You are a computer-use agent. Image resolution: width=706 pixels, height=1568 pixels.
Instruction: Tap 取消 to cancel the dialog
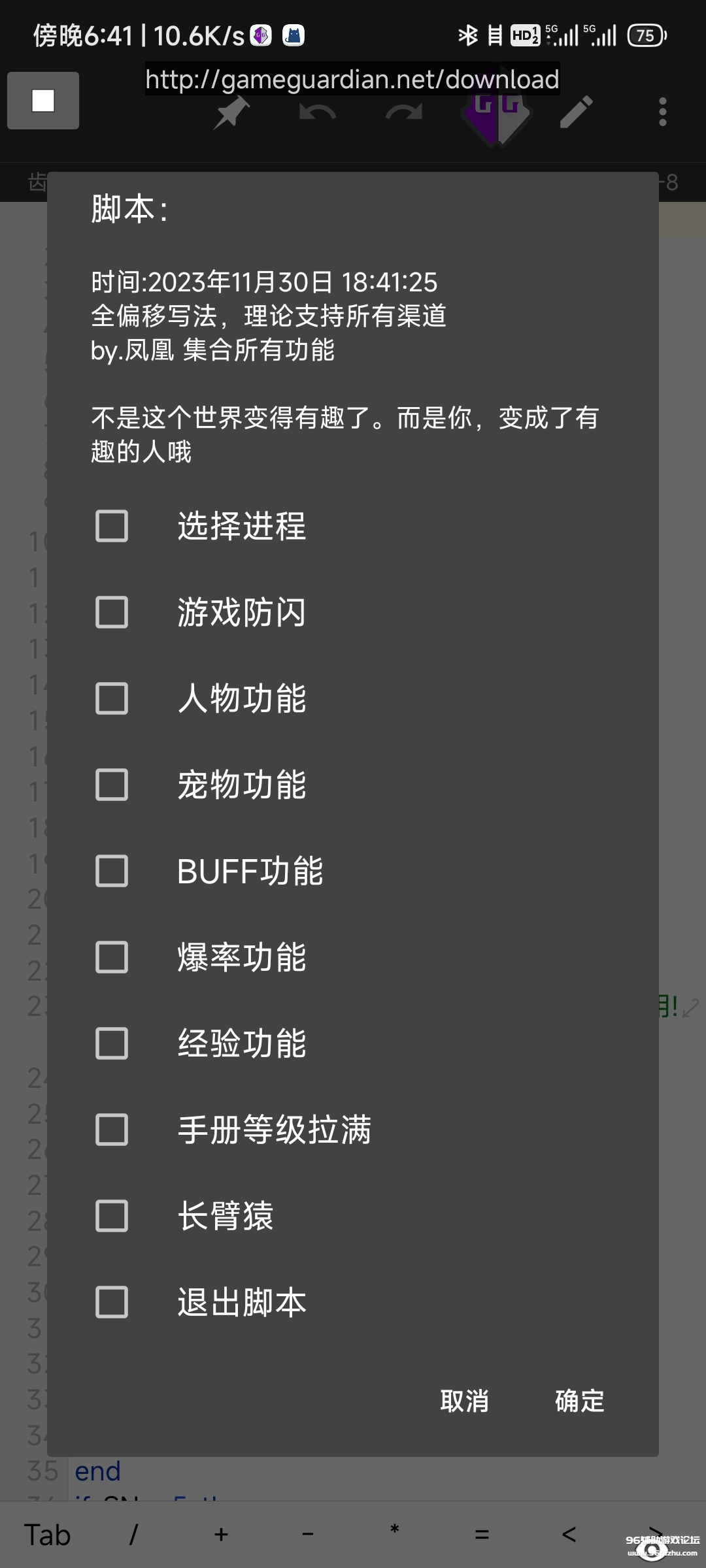(x=465, y=1401)
